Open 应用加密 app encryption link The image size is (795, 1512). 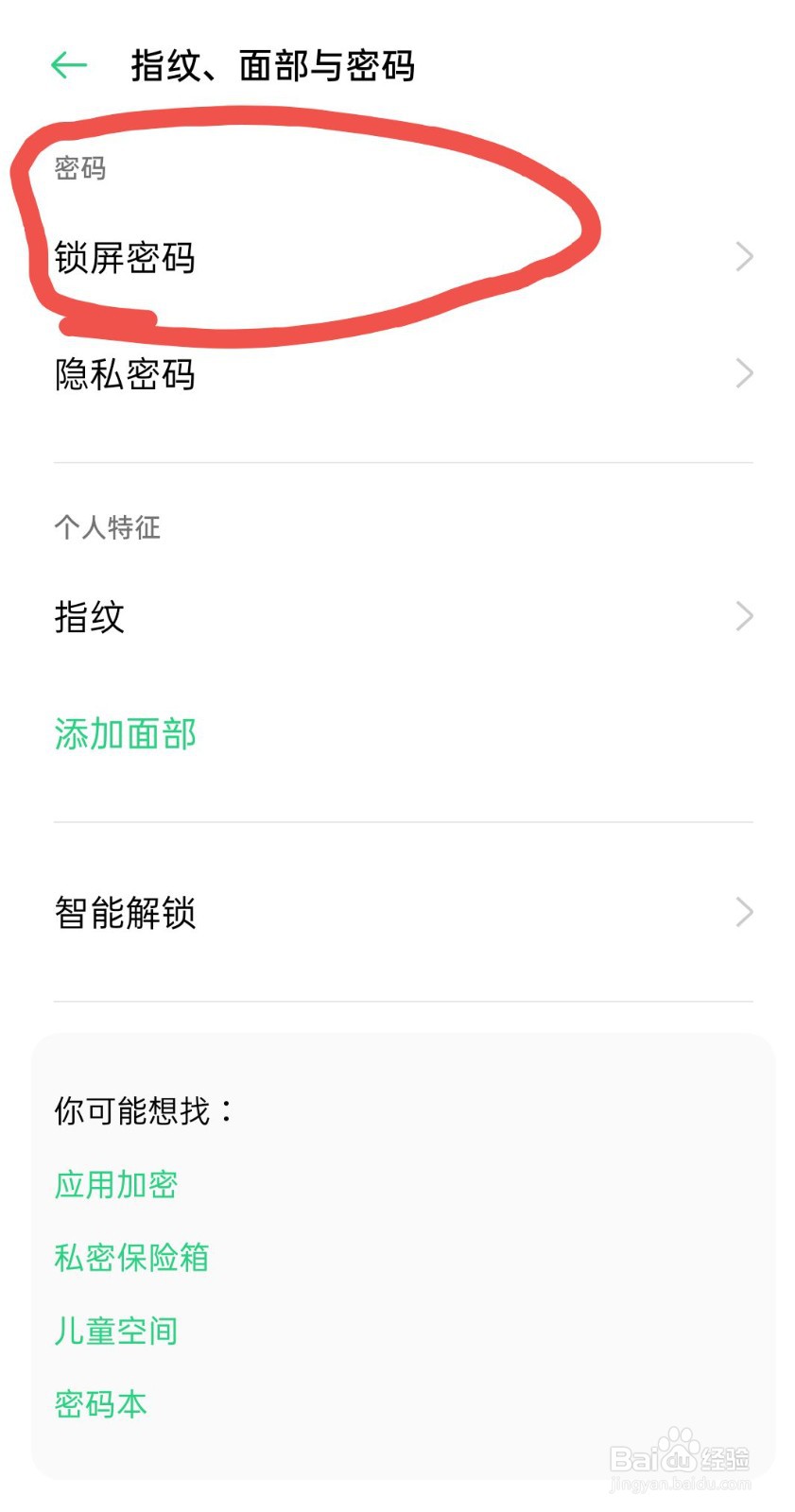[x=113, y=1185]
